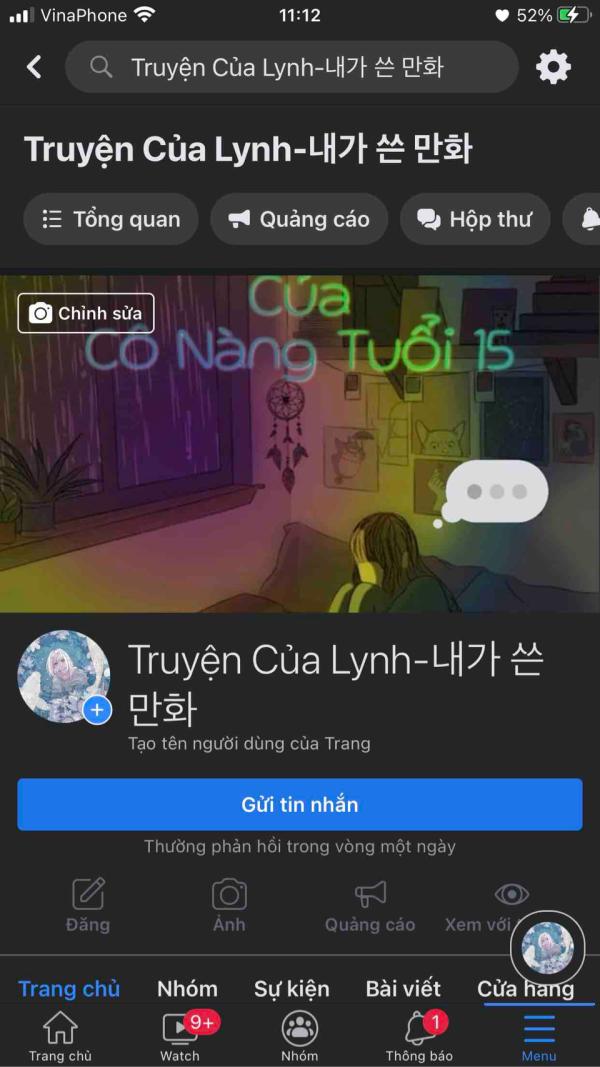Tap the Ảnh photo action
Screen dimensions: 600x1067
[229, 905]
